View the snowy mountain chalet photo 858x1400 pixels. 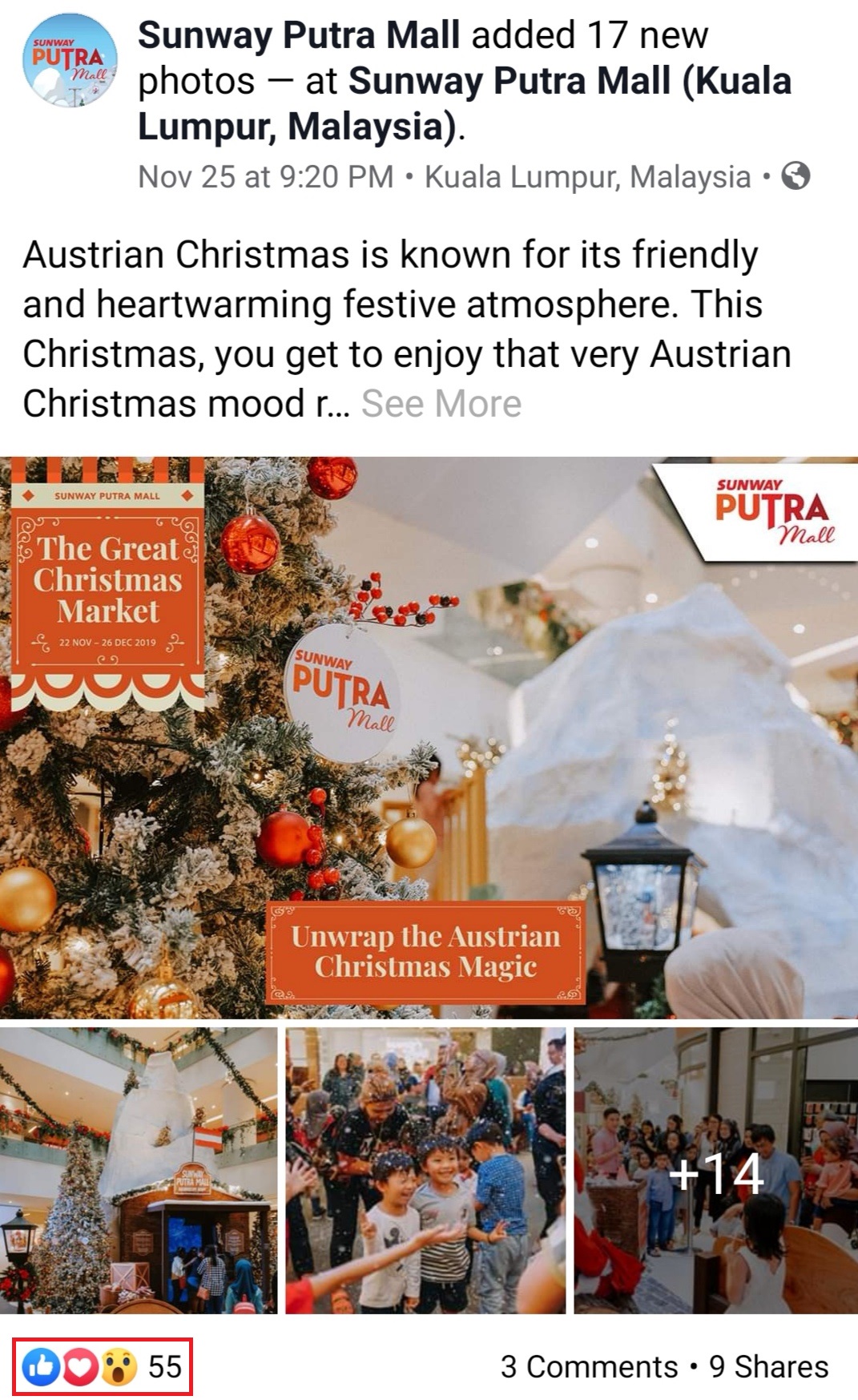pos(139,1170)
